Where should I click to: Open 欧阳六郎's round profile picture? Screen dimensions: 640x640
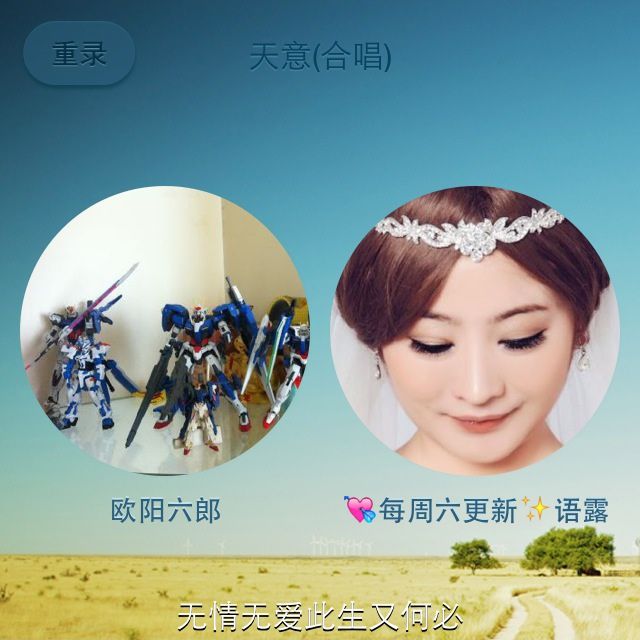(x=165, y=331)
